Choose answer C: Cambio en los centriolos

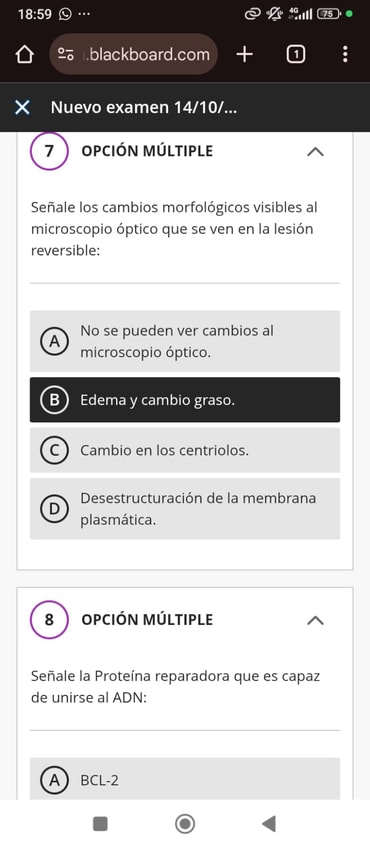[x=185, y=450]
